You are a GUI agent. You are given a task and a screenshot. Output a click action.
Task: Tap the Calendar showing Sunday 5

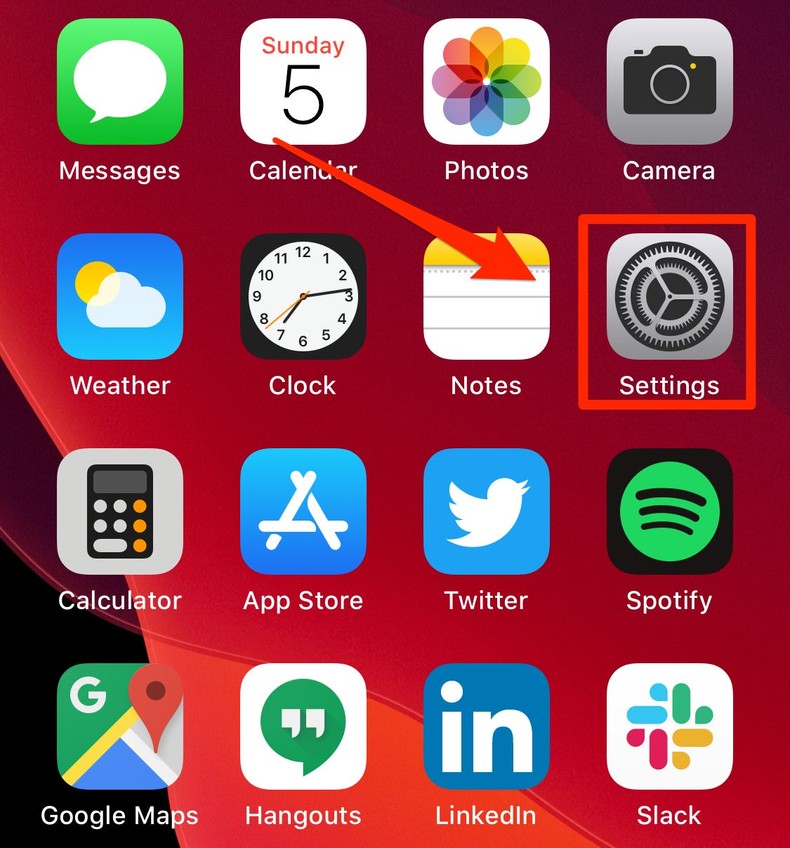click(x=302, y=85)
